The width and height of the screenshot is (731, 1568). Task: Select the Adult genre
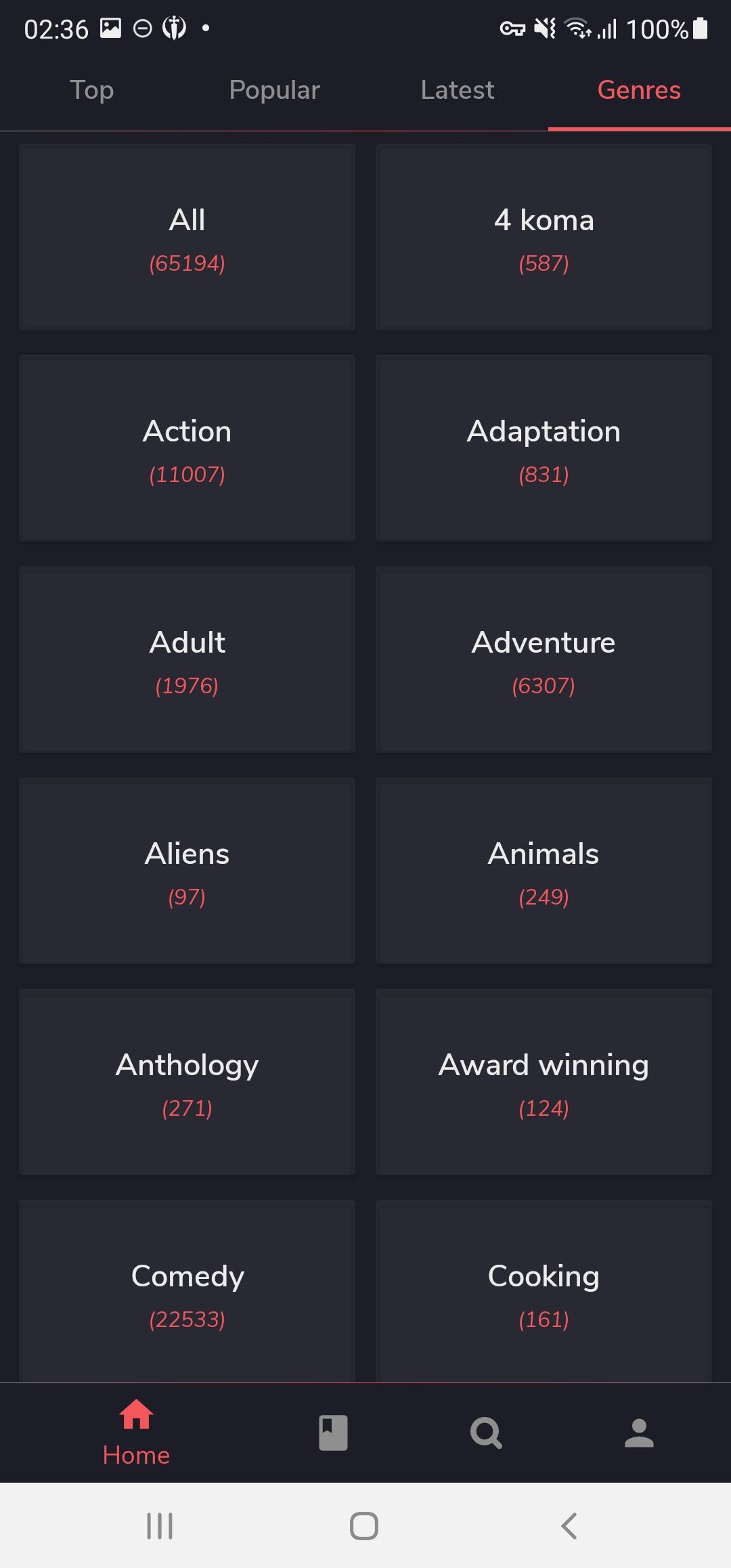coord(187,659)
